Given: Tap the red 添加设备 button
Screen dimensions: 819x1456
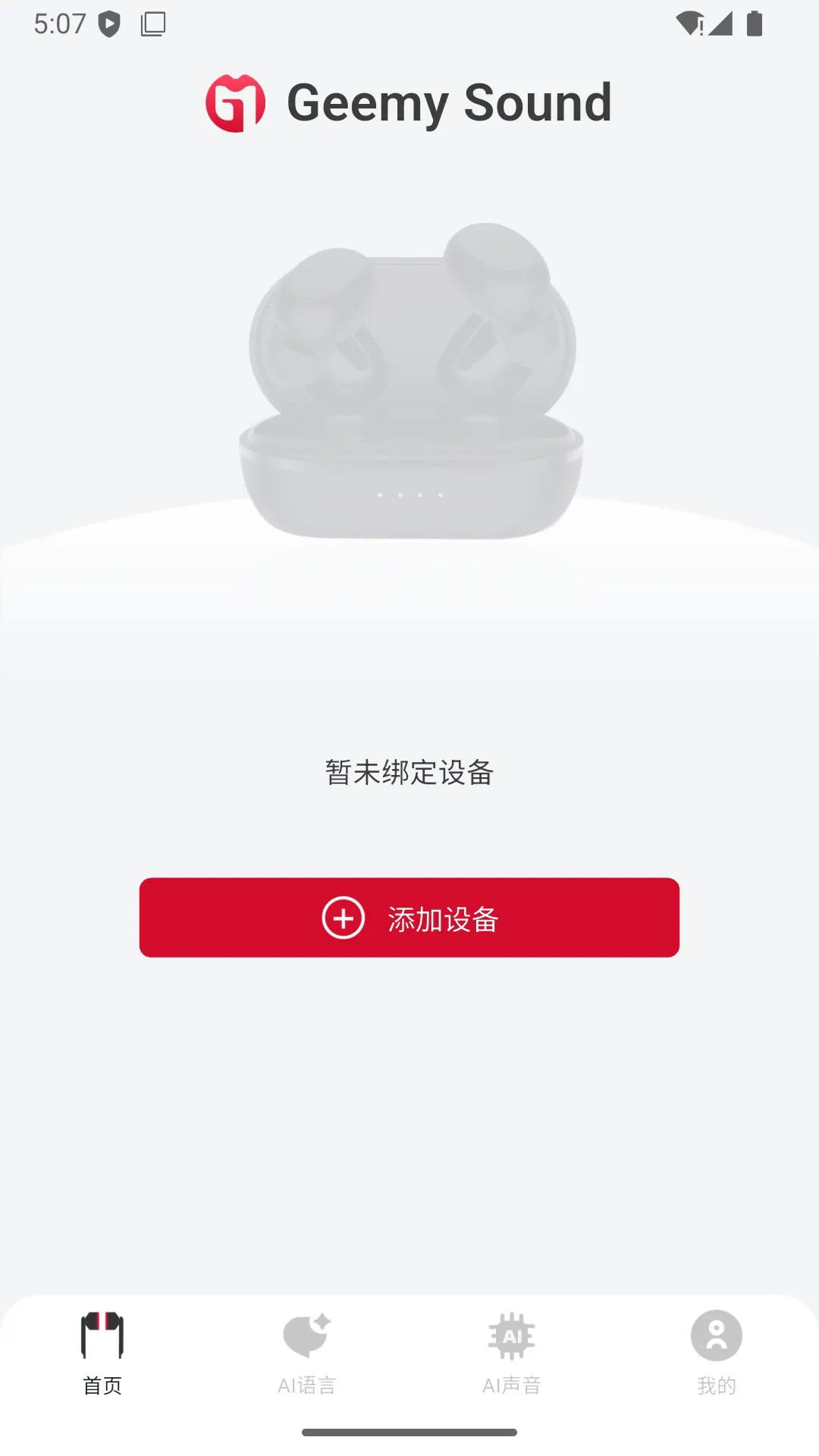Looking at the screenshot, I should (409, 918).
